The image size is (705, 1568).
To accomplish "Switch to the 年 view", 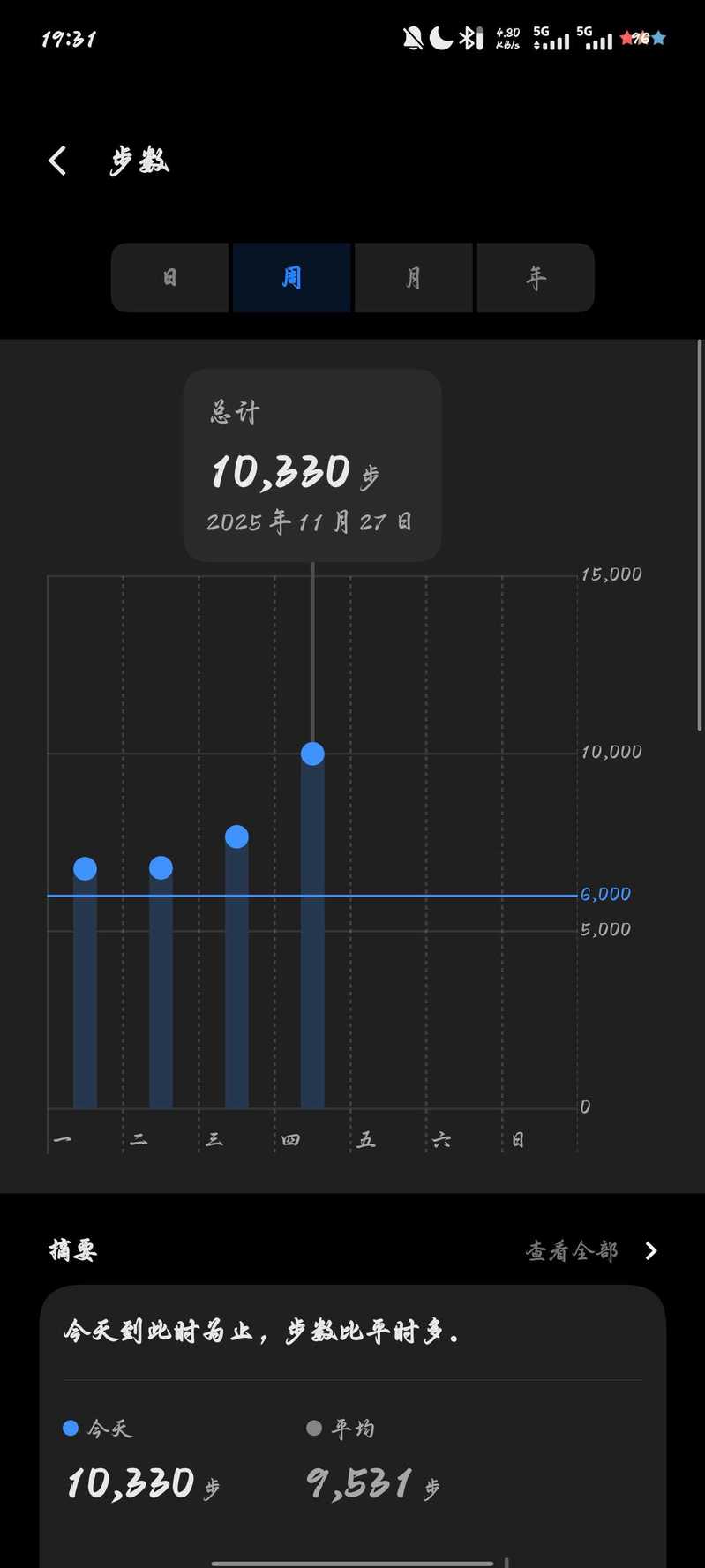I will (536, 278).
